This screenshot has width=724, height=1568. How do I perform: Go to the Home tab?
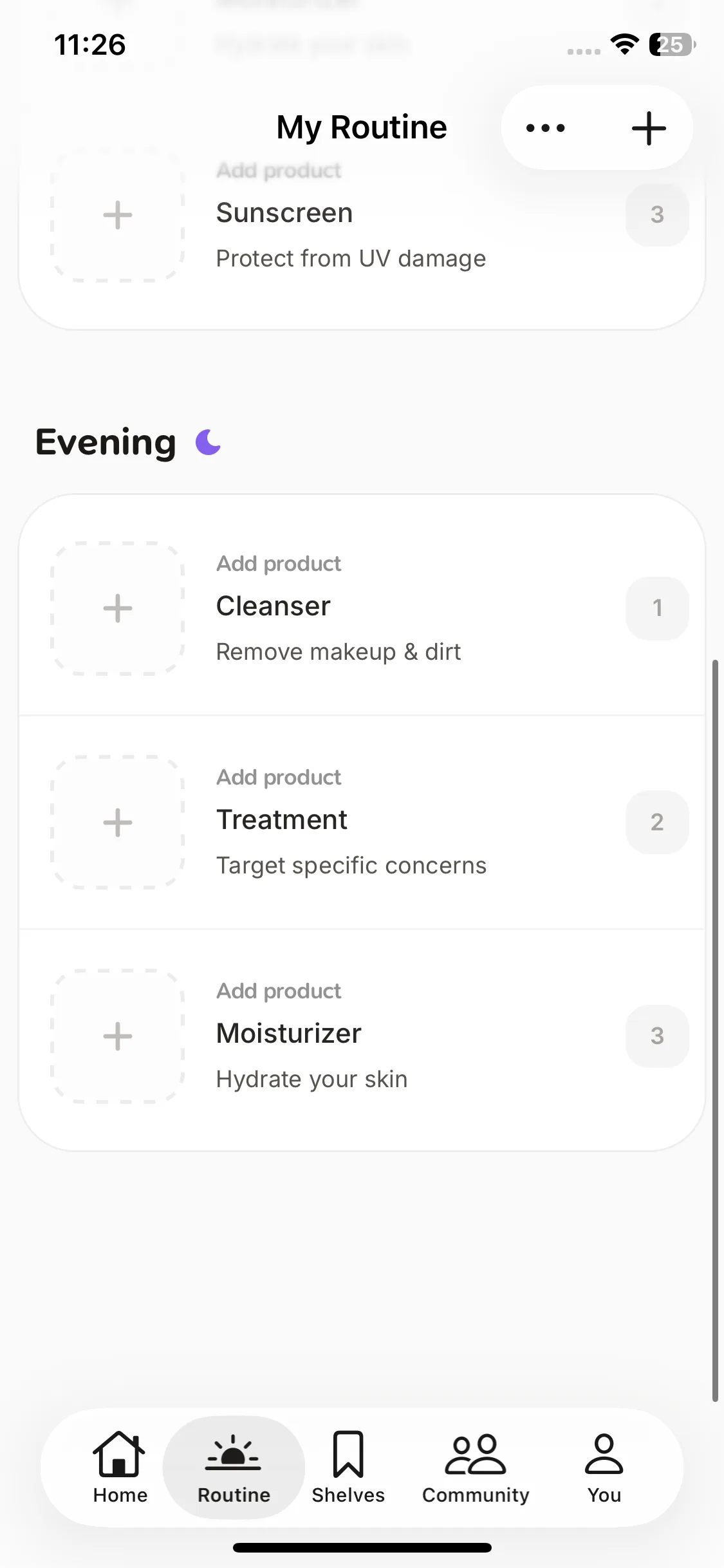pyautogui.click(x=120, y=1467)
